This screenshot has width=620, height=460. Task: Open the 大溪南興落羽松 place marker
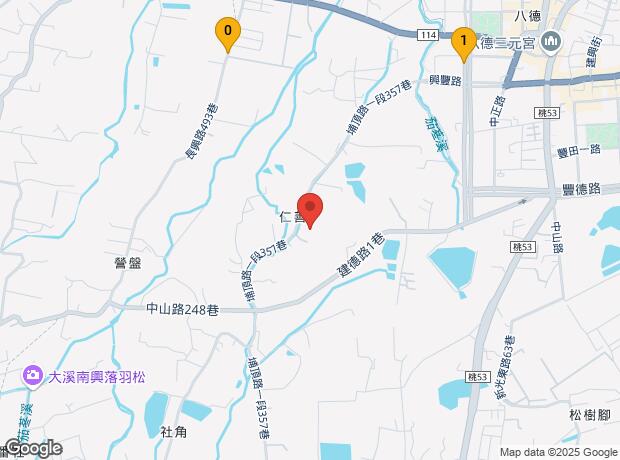coord(35,377)
